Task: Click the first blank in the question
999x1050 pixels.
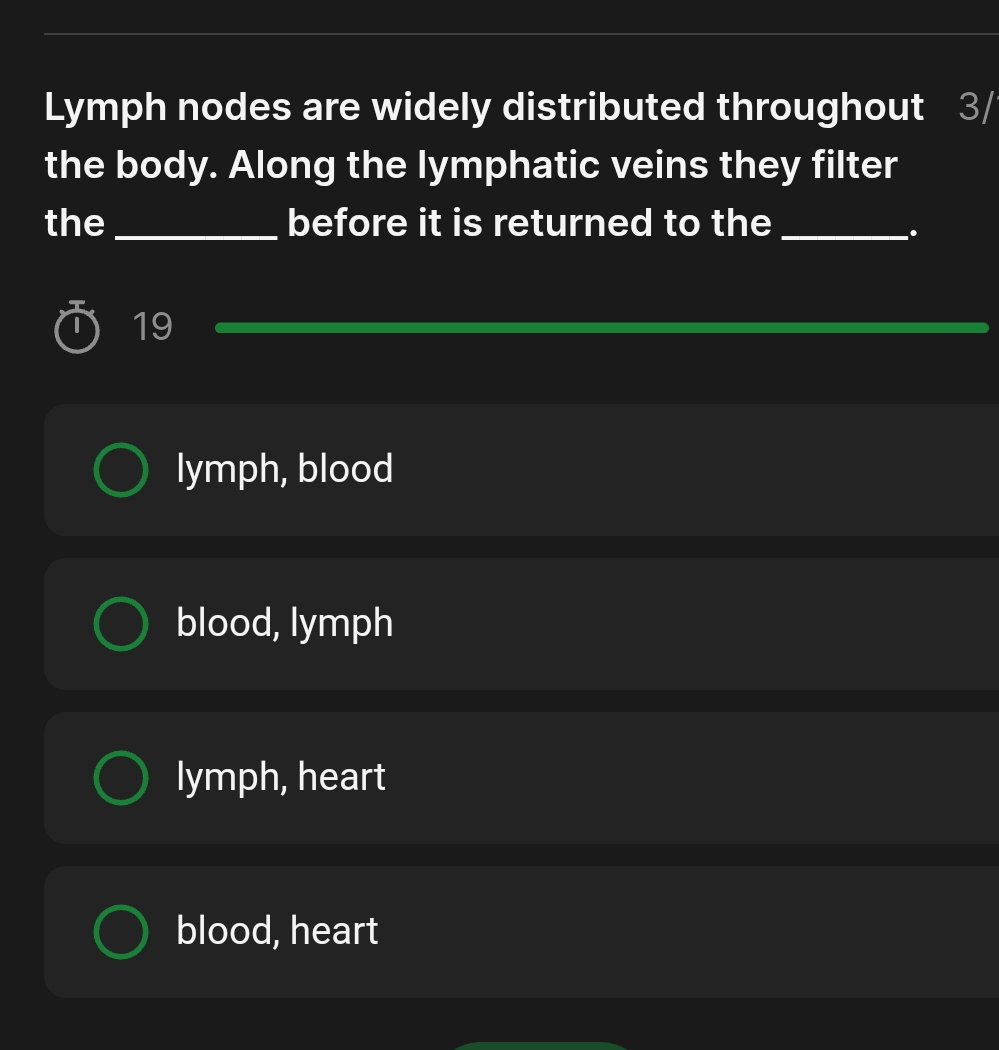Action: [196, 229]
